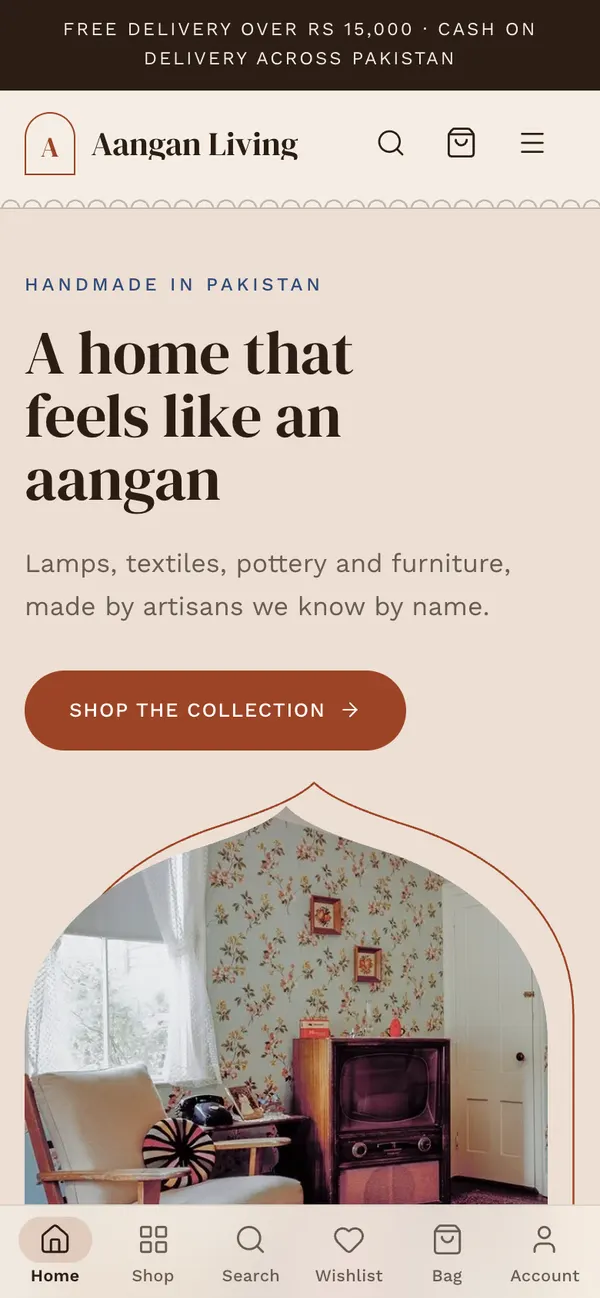Tap Shop the Collection button

[x=215, y=710]
